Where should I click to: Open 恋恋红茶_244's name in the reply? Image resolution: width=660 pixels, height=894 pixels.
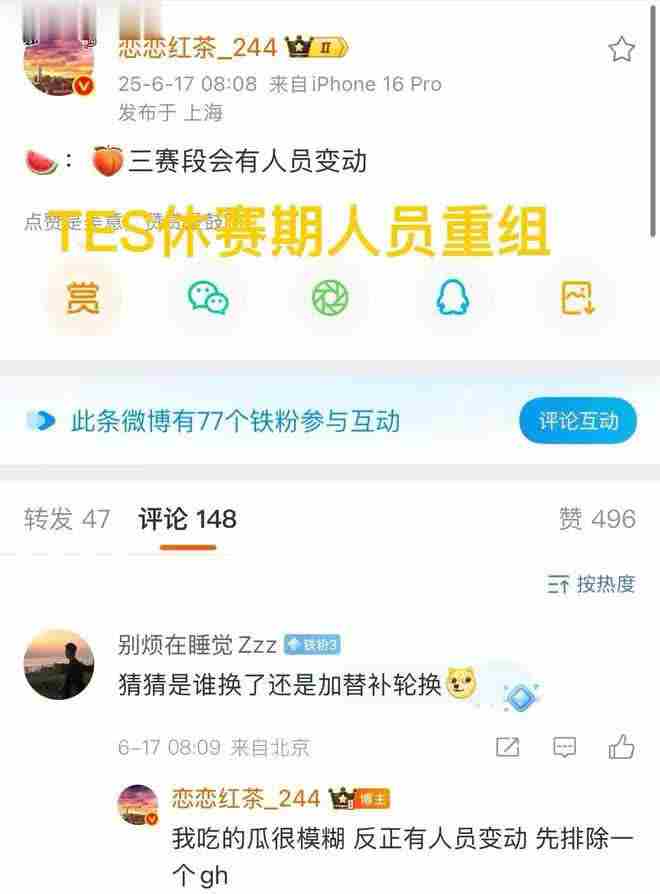pos(246,798)
